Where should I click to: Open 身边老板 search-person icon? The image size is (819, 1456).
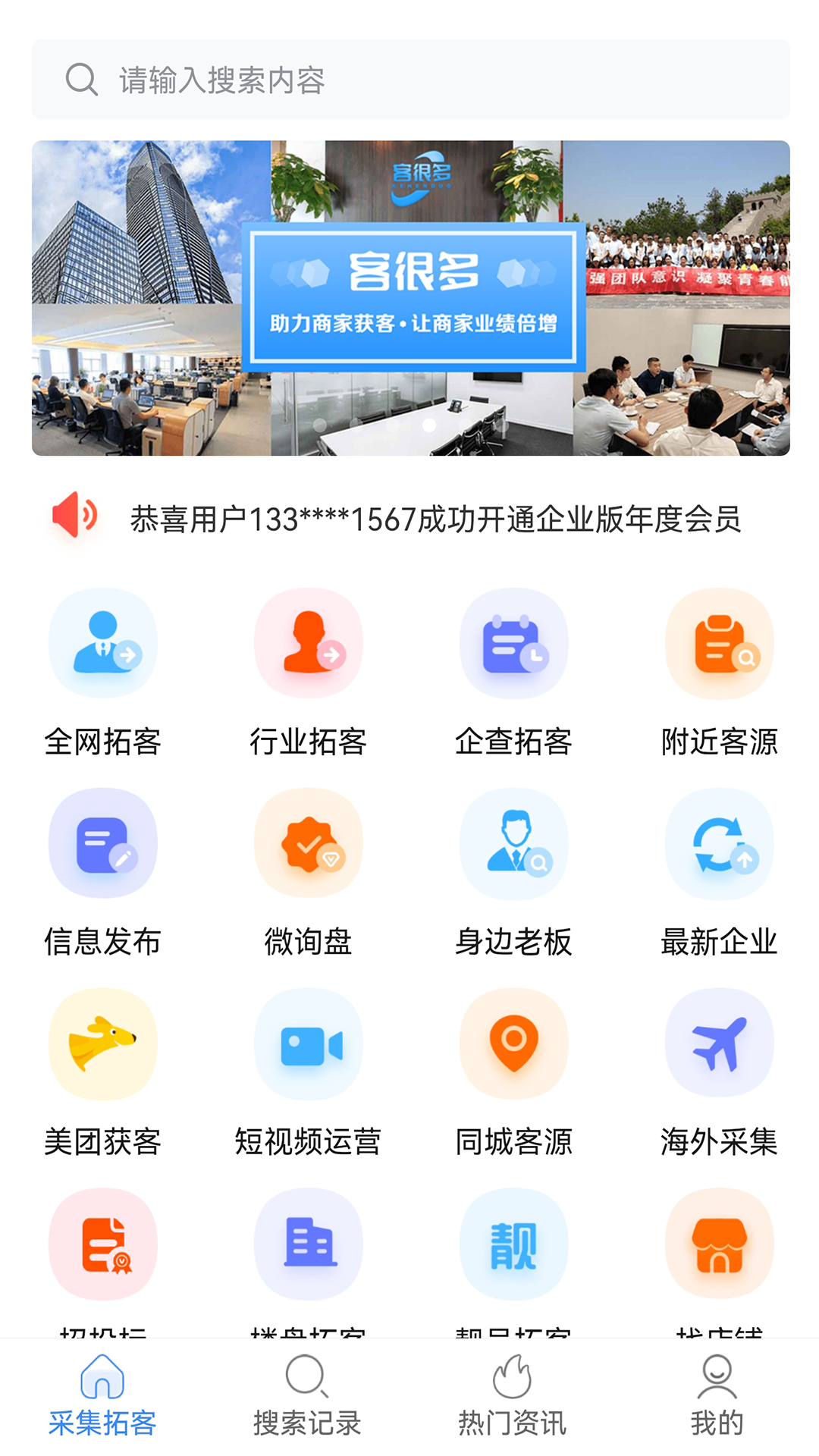tap(513, 843)
